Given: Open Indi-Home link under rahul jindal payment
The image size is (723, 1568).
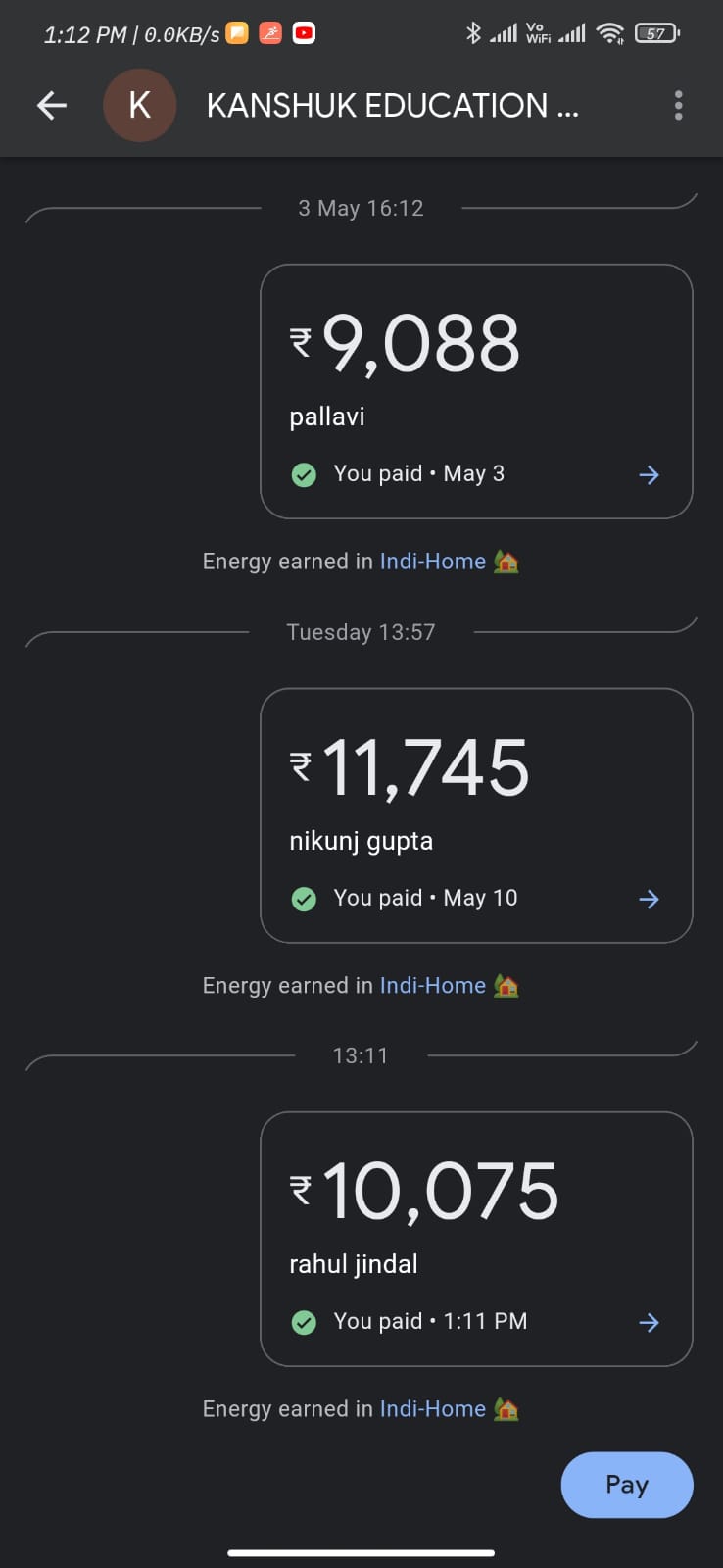Looking at the screenshot, I should pos(432,1409).
